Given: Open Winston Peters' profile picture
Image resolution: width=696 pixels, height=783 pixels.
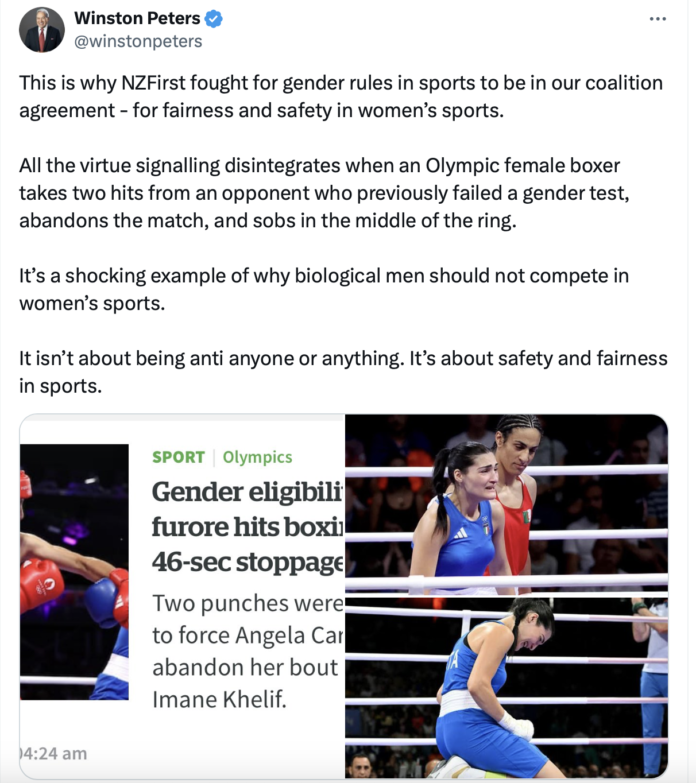Looking at the screenshot, I should pos(41,30).
